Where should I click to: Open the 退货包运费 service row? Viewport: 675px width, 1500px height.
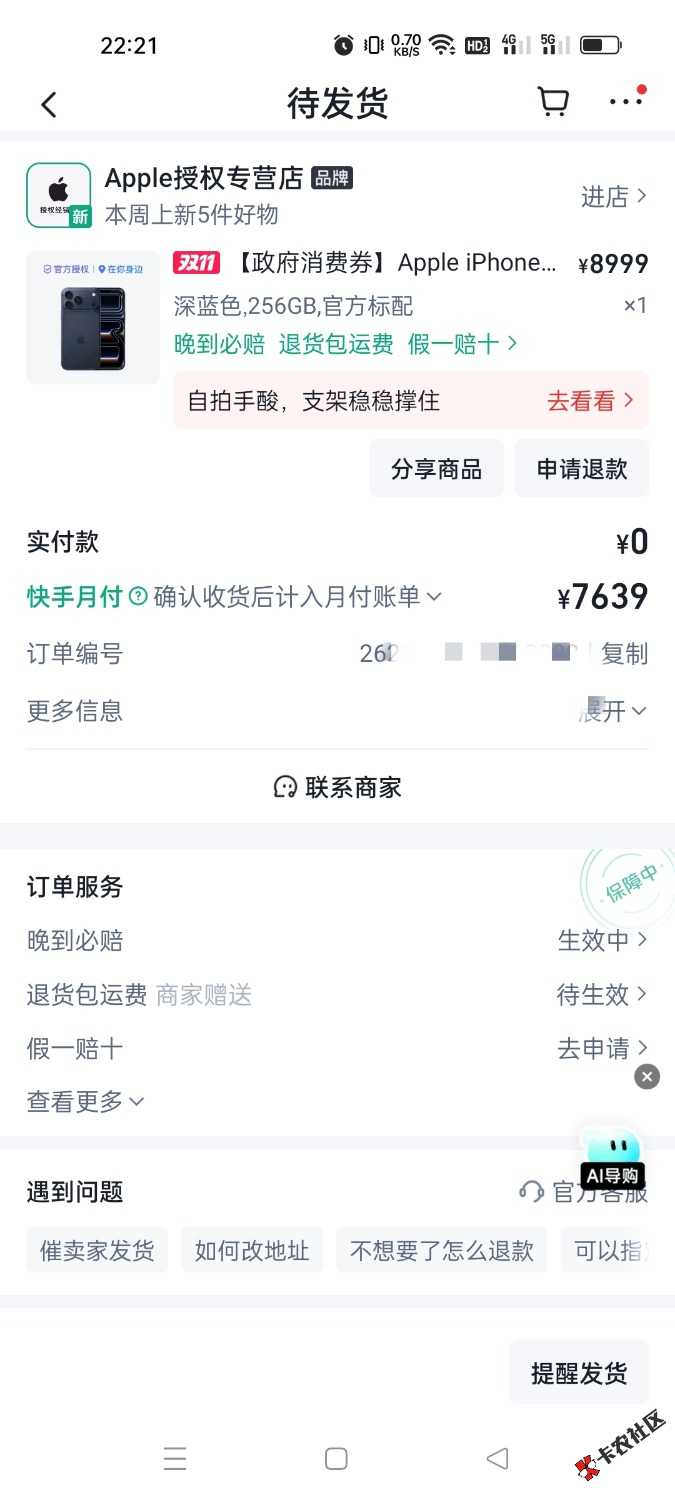(337, 994)
